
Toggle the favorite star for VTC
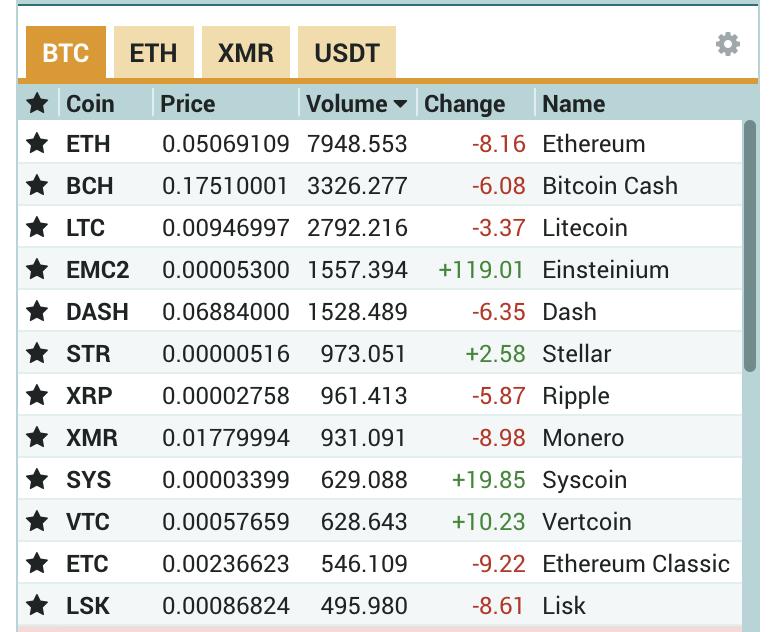[x=37, y=522]
